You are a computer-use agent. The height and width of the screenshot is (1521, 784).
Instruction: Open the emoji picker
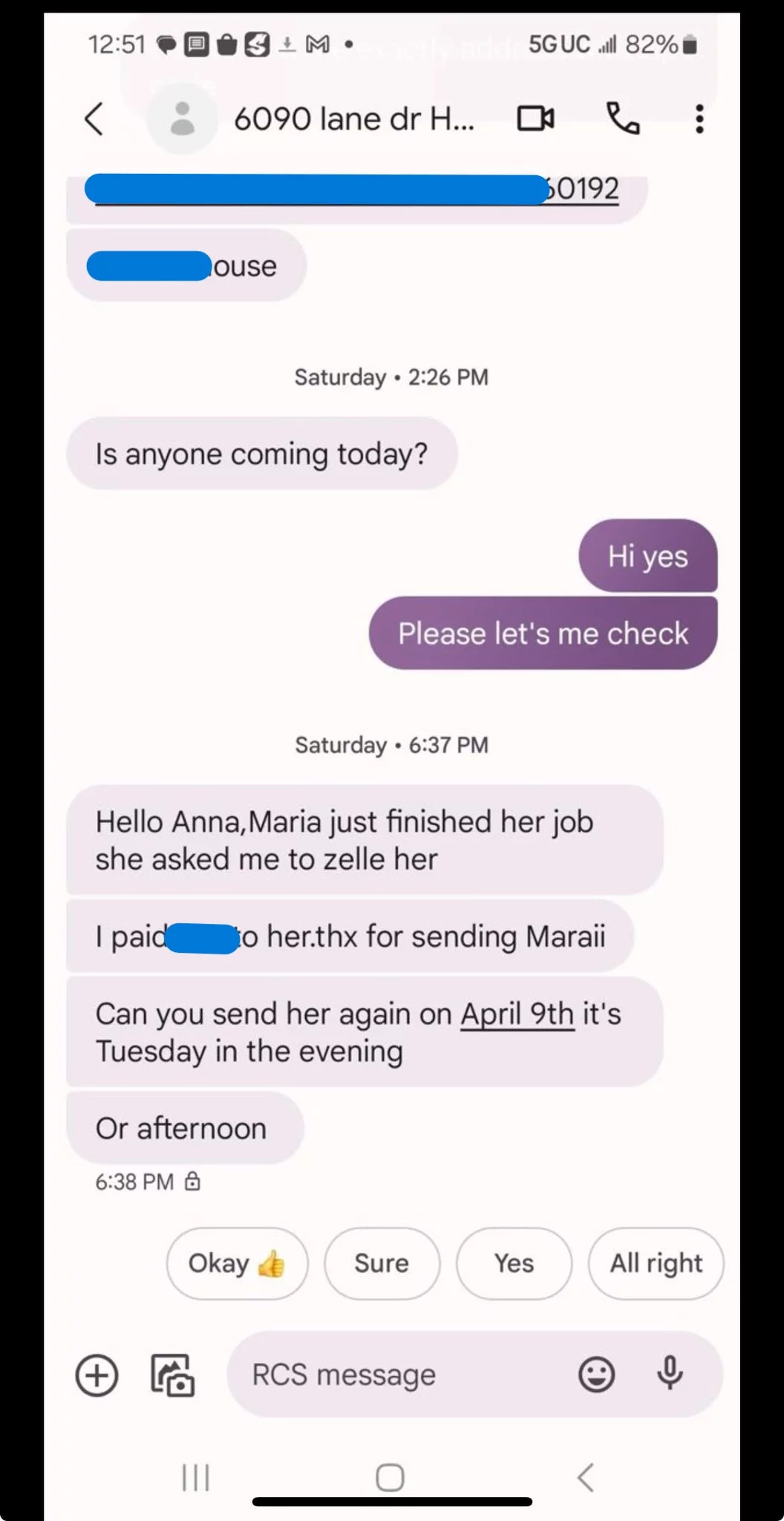point(596,1375)
